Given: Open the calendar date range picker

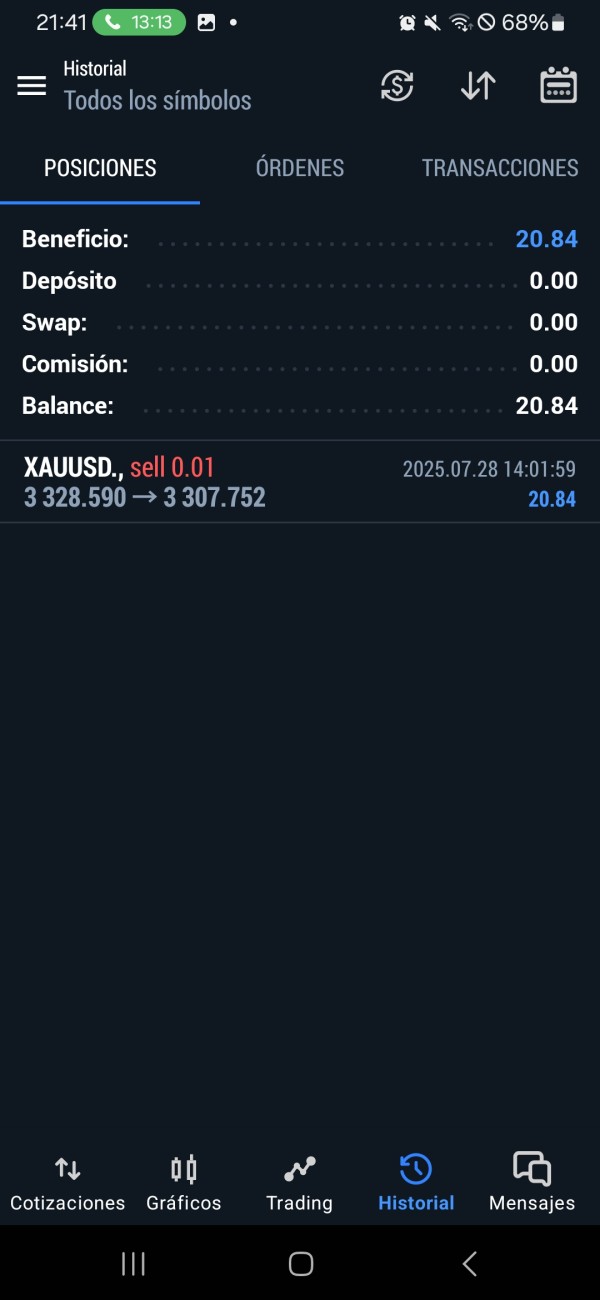Looking at the screenshot, I should click(x=558, y=86).
